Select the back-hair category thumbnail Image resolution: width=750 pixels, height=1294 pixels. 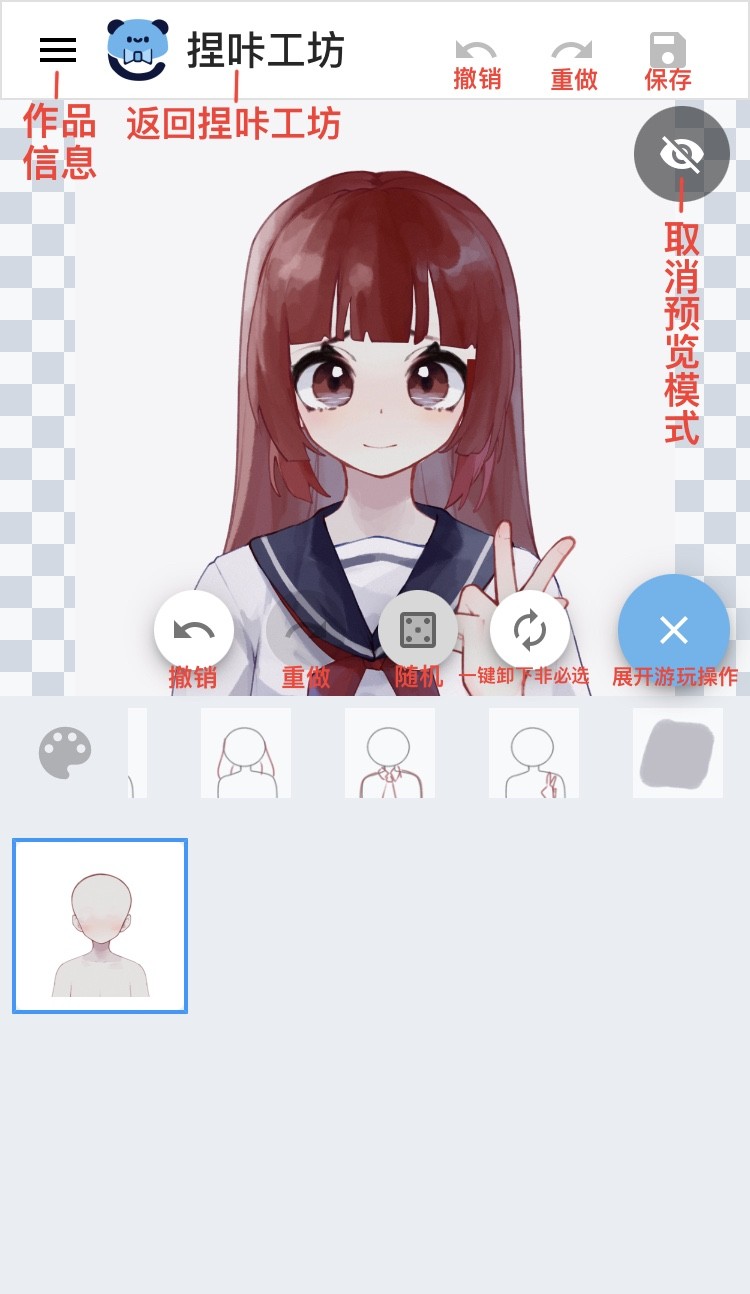[x=245, y=753]
